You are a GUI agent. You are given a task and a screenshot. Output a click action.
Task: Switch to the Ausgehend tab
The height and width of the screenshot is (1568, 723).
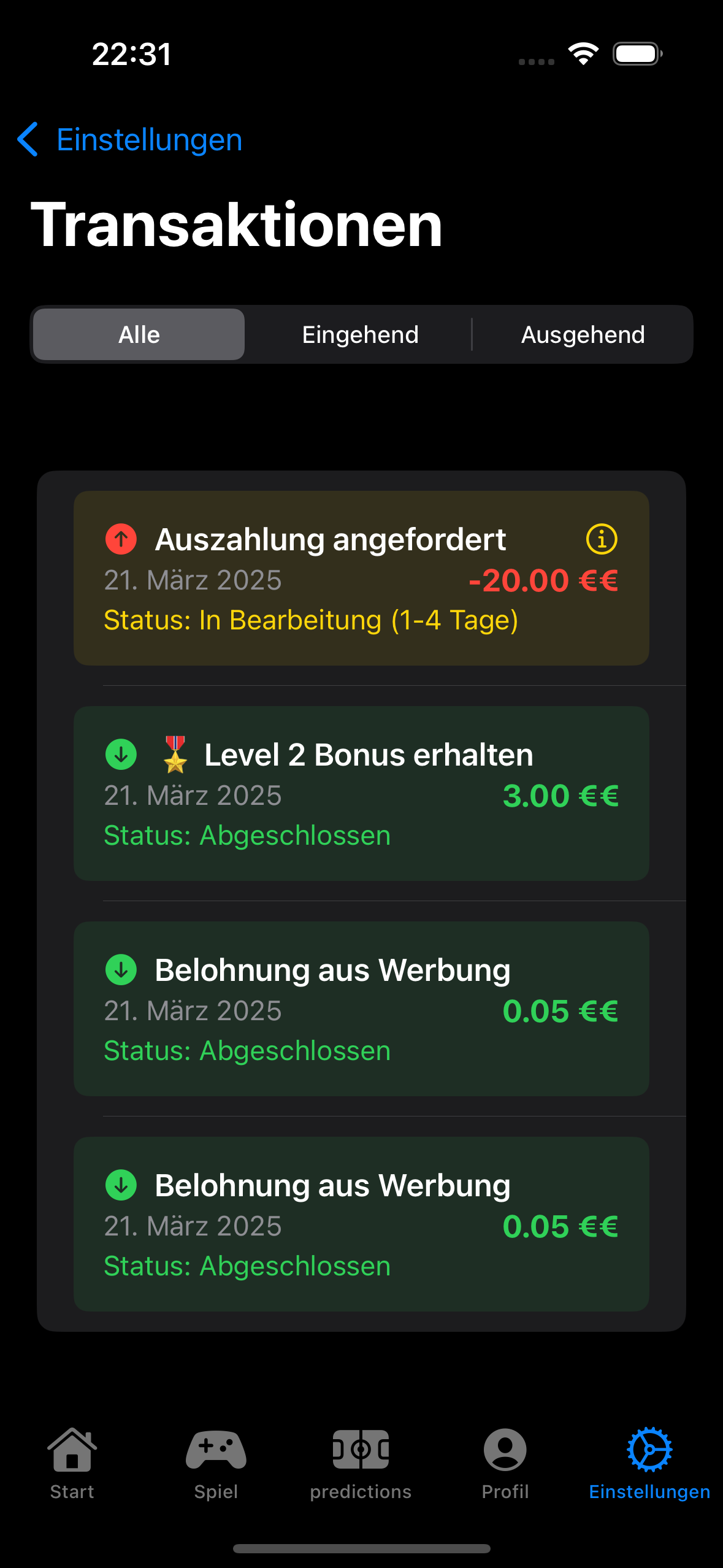(582, 334)
